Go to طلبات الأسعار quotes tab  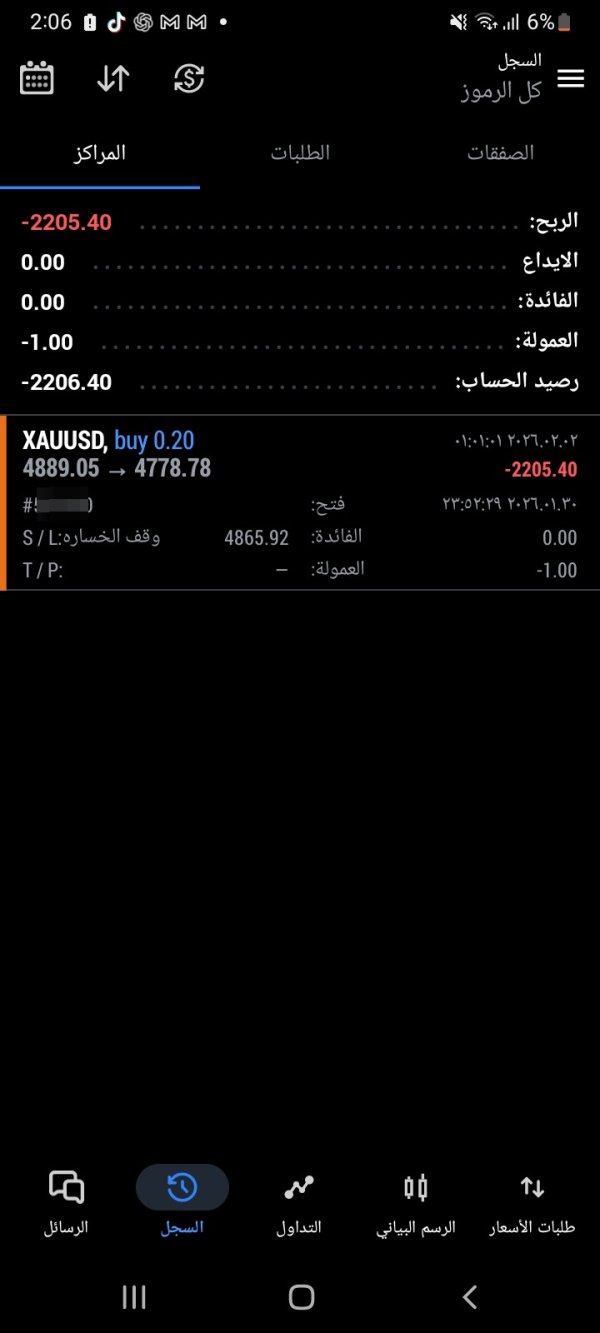pyautogui.click(x=532, y=1201)
